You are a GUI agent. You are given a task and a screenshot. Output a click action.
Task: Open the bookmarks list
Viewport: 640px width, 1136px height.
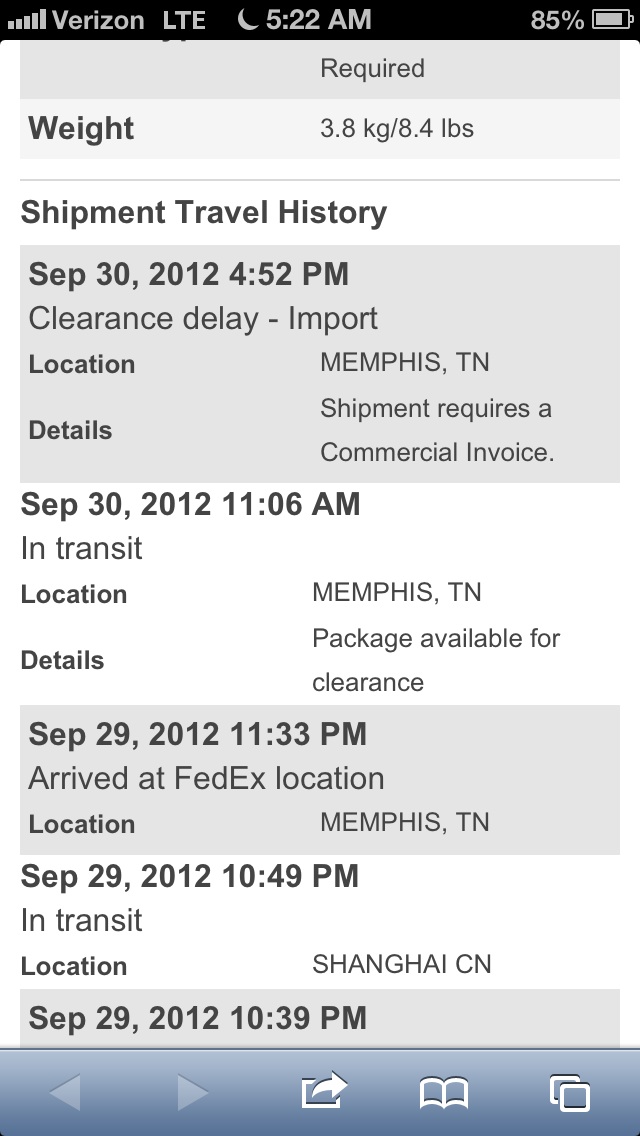(x=444, y=1093)
